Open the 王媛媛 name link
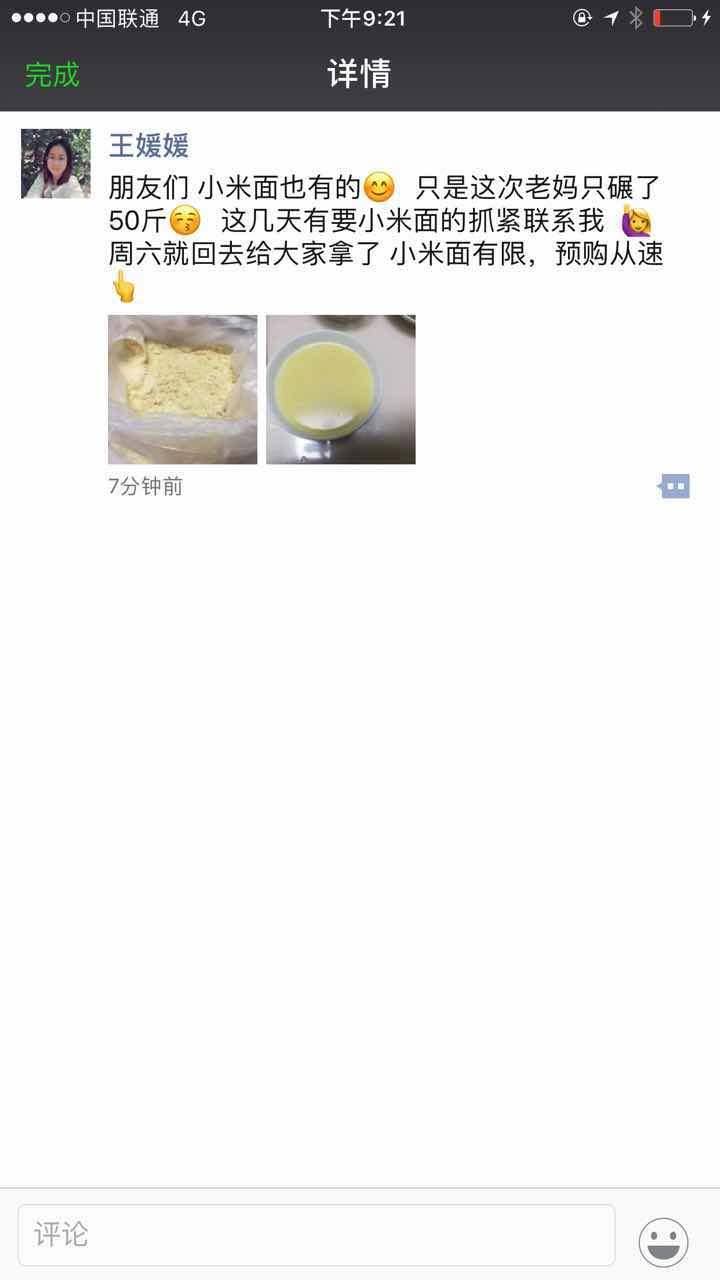Viewport: 720px width, 1280px height. 149,146
